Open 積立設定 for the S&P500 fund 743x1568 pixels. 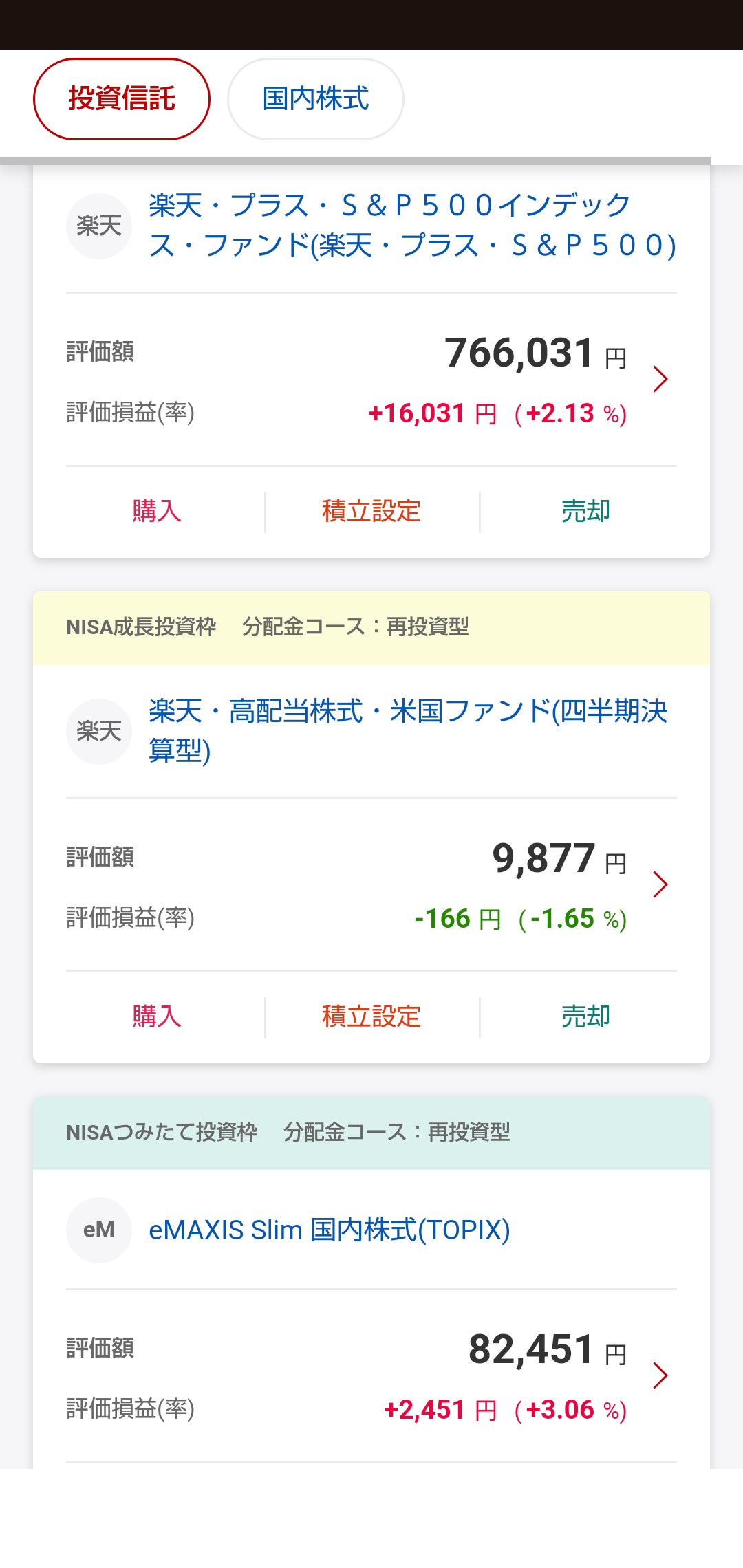pyautogui.click(x=371, y=511)
